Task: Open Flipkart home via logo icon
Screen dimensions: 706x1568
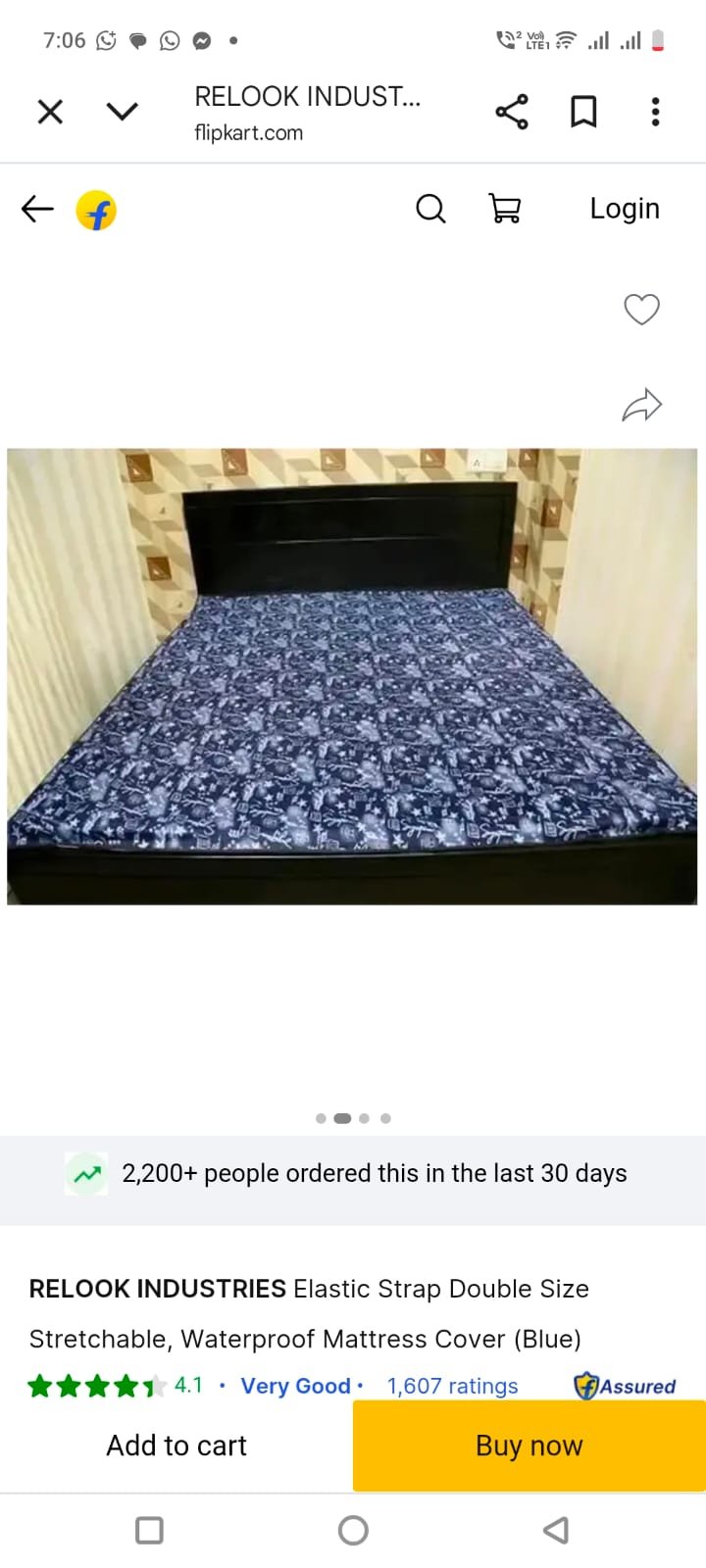Action: [x=96, y=210]
